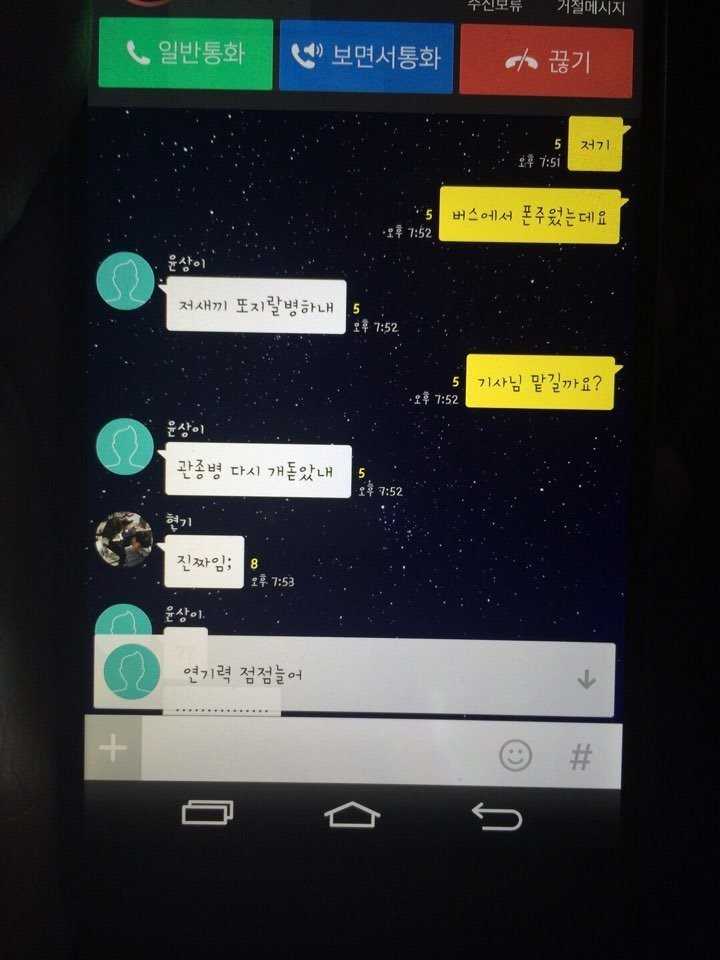Tap the hash search icon

tap(580, 757)
